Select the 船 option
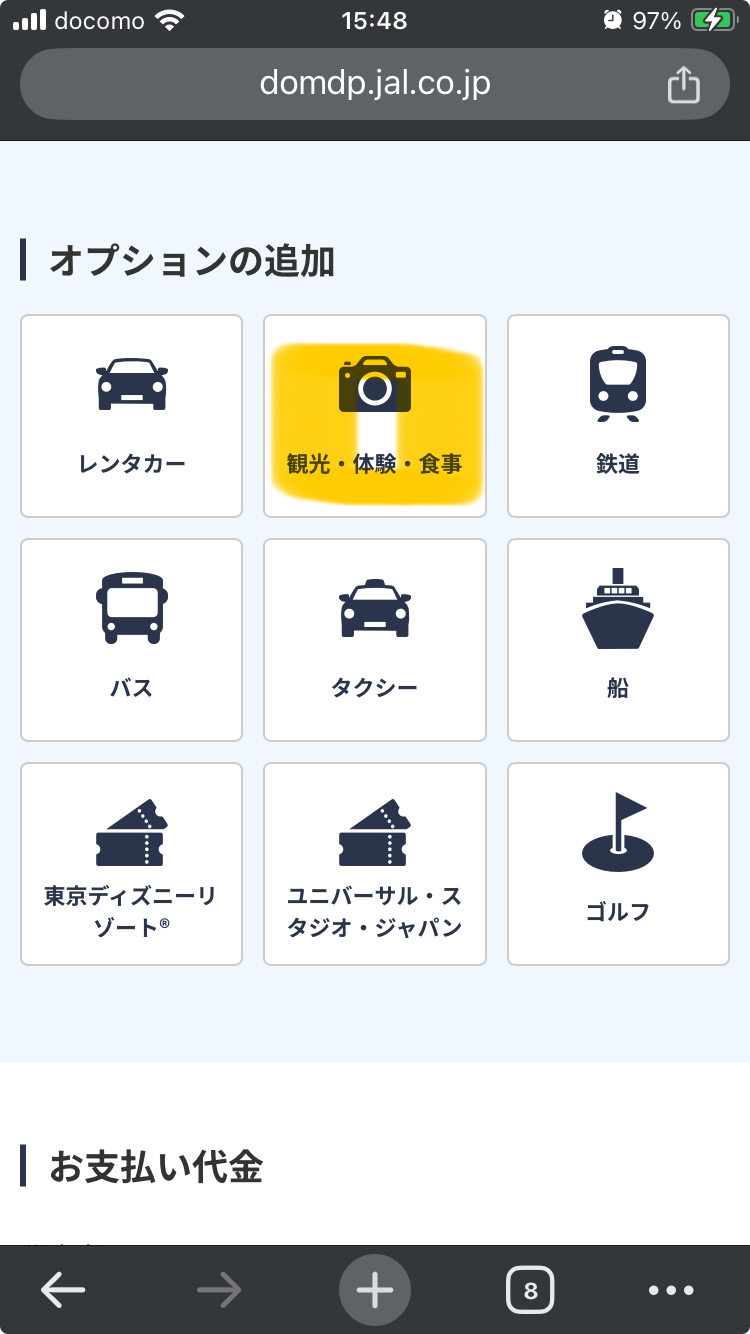Image resolution: width=750 pixels, height=1334 pixels. 618,640
